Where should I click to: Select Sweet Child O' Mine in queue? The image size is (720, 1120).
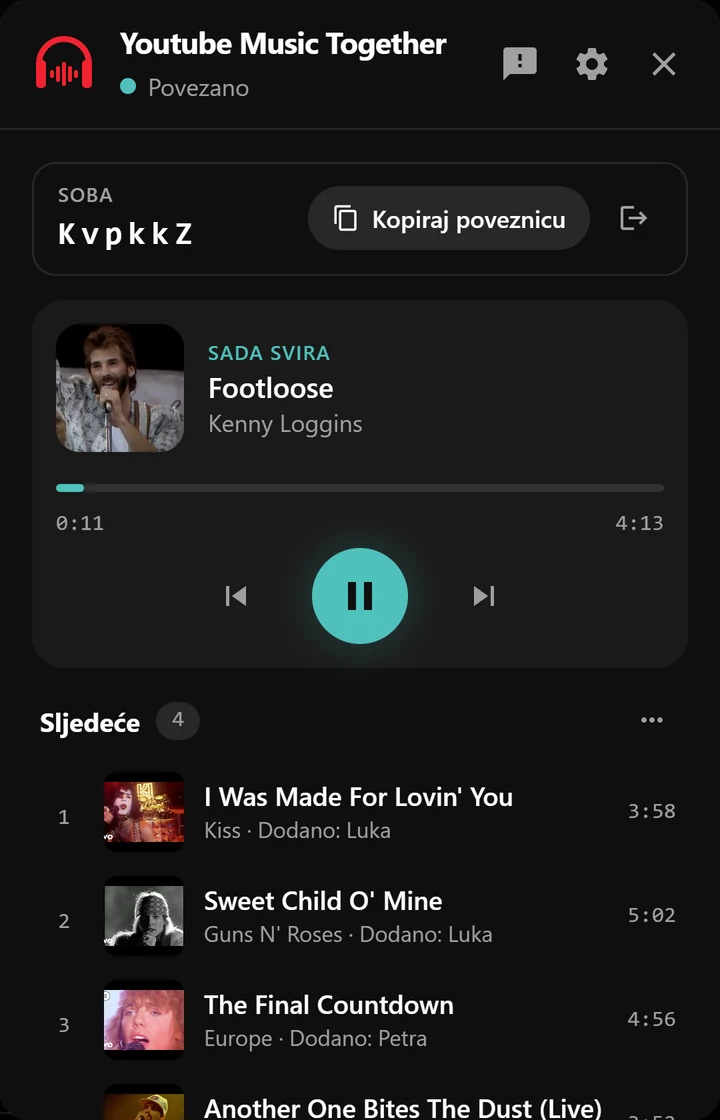coord(360,916)
